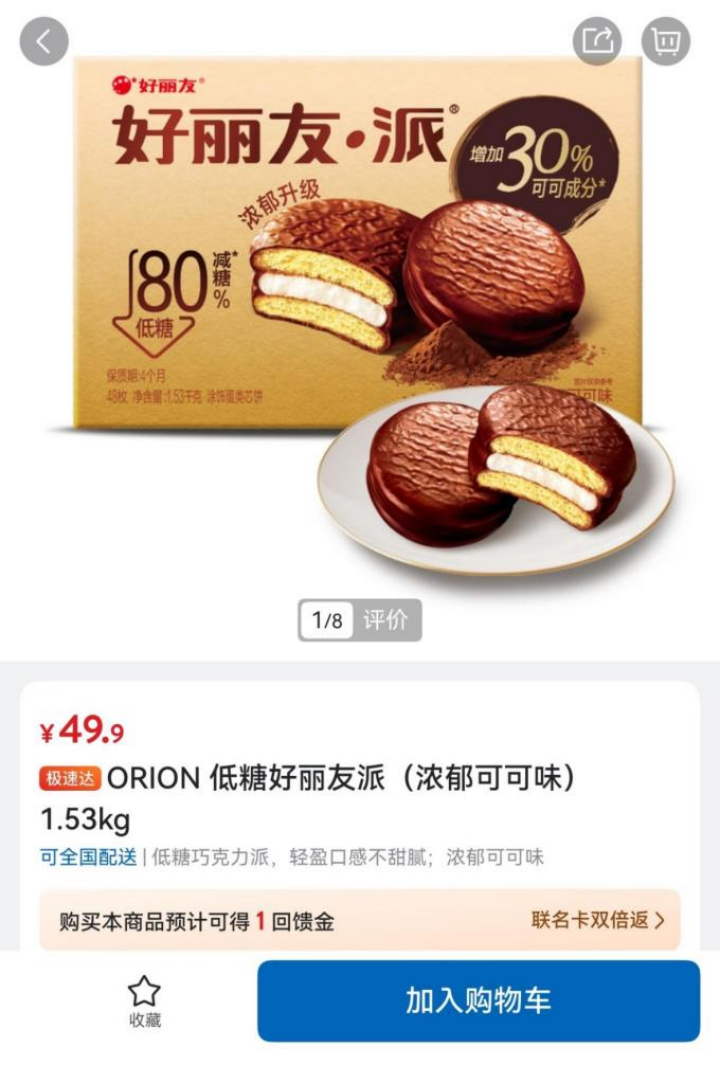Tap 加入购物车 to add to cart
Image resolution: width=720 pixels, height=1066 pixels.
478,1001
